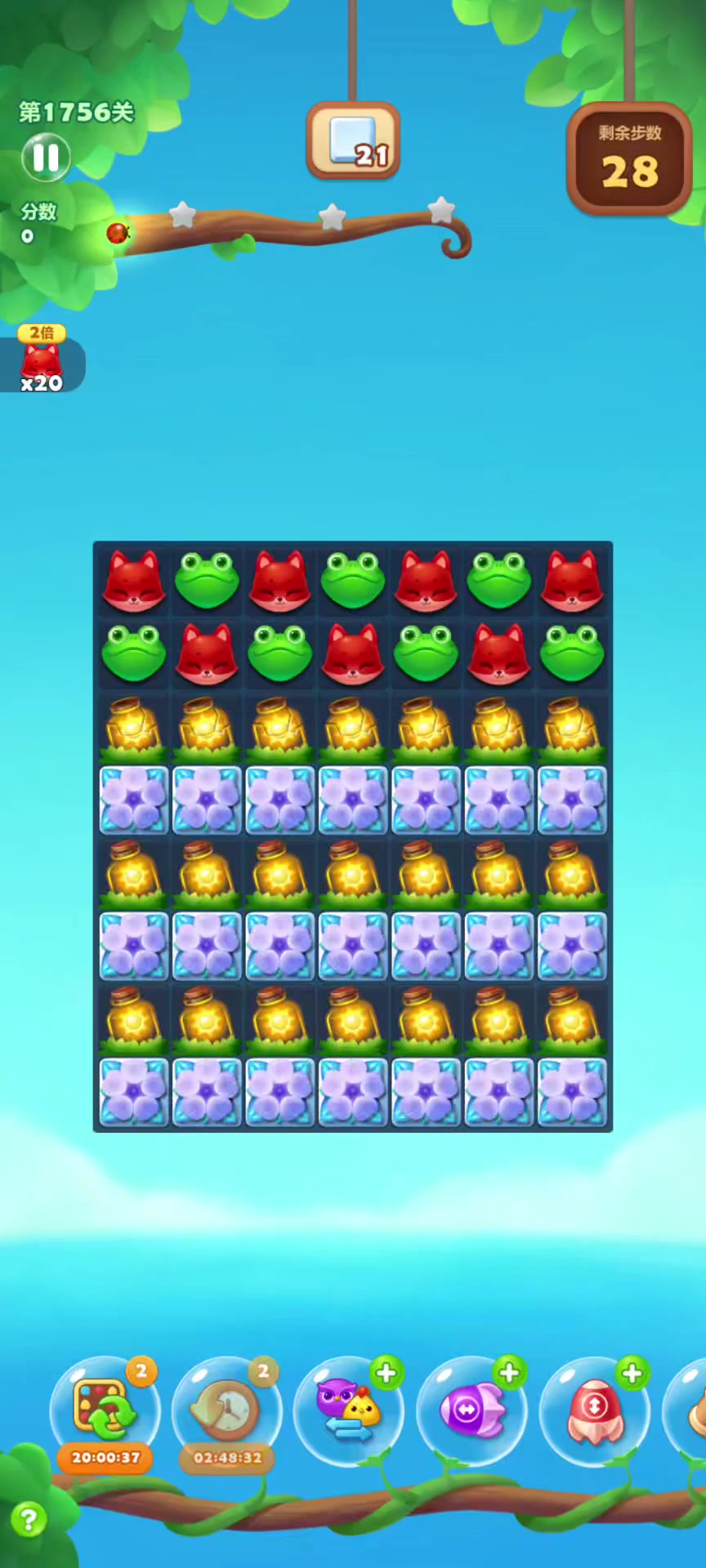The image size is (706, 1568).
Task: Select the owl and chick swap booster
Action: coord(349,1410)
